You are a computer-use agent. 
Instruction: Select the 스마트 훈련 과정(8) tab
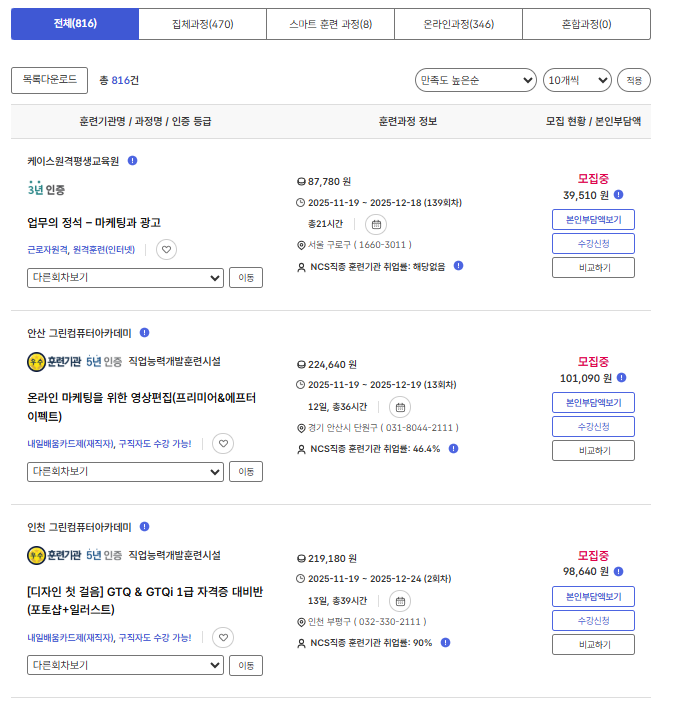coord(330,24)
